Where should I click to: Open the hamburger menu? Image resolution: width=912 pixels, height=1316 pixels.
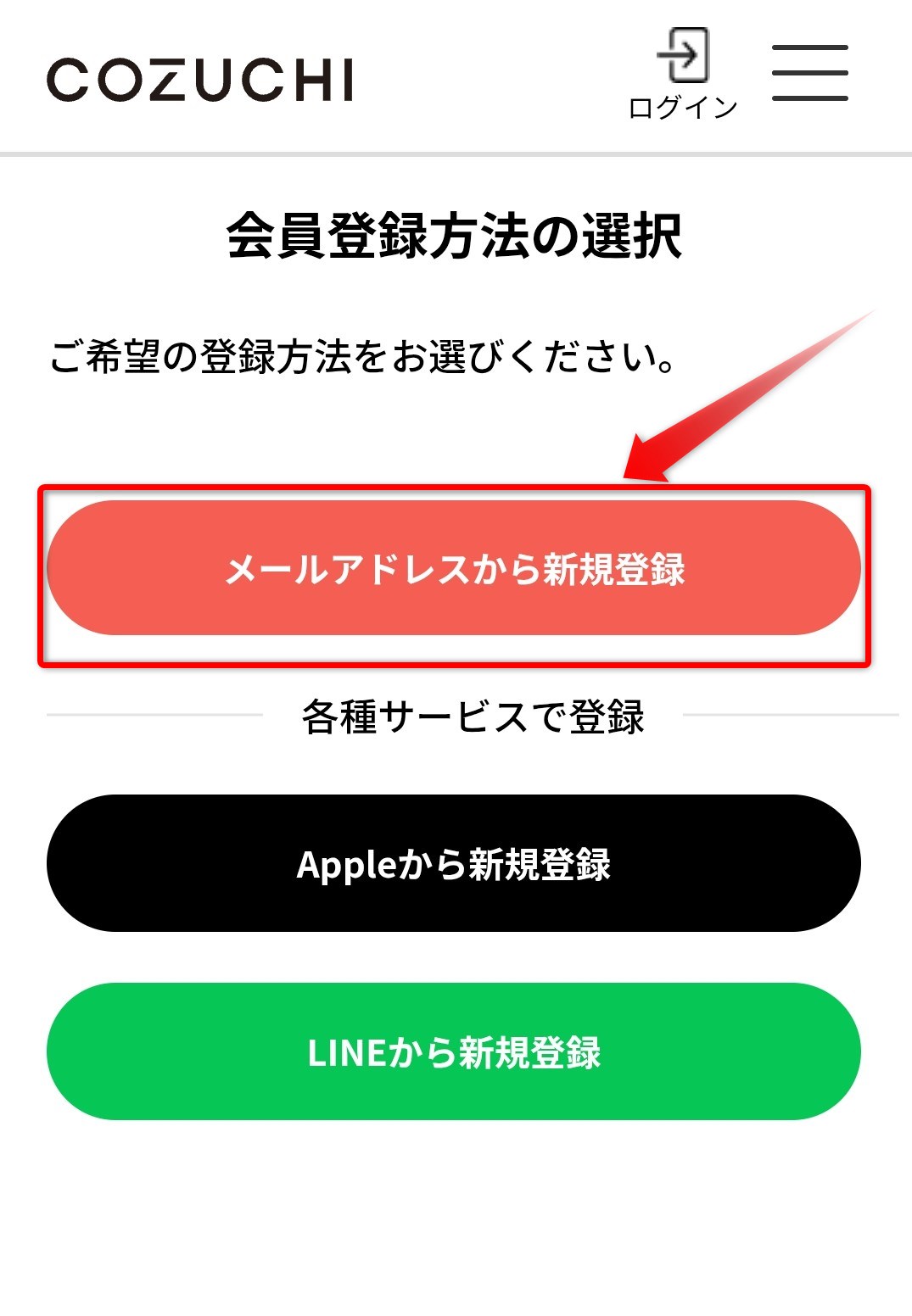[809, 74]
